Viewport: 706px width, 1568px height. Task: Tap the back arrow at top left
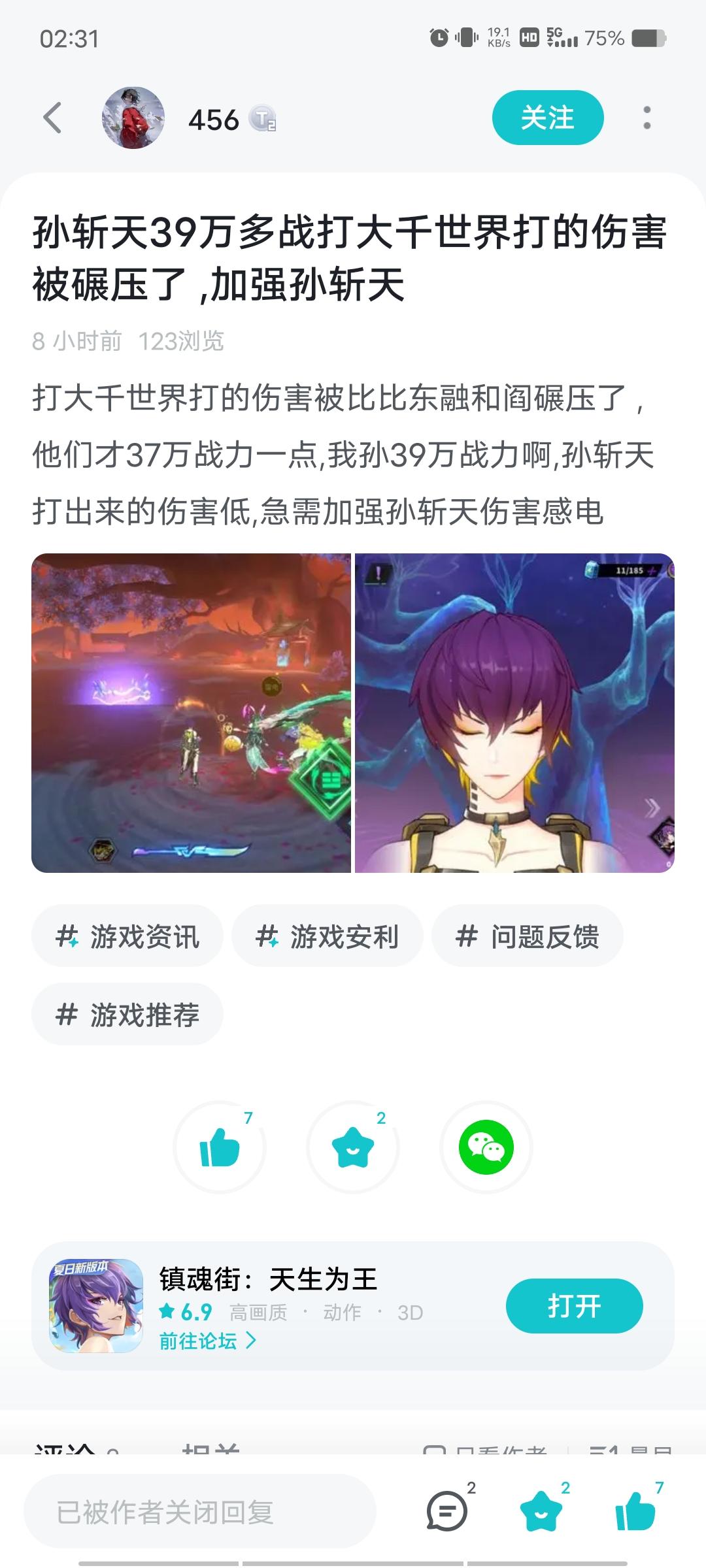[x=52, y=118]
